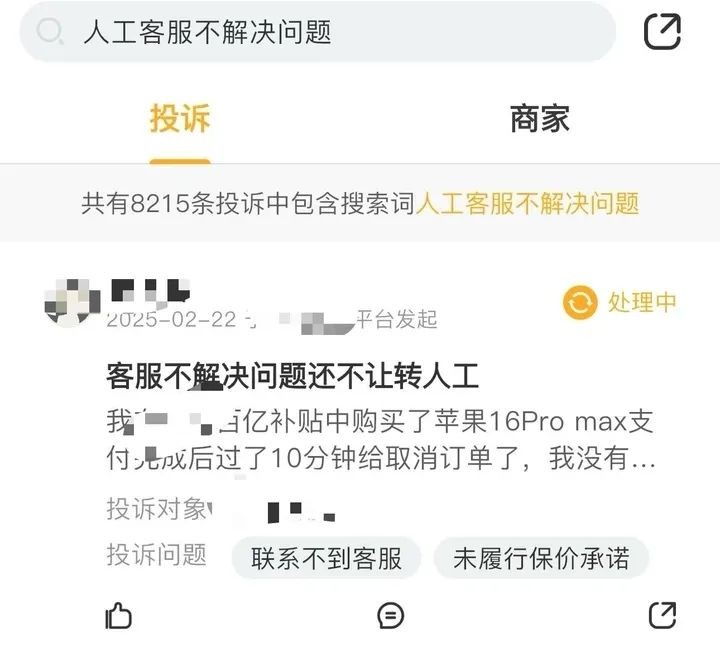Share the complaint post
The image size is (720, 652).
pos(662,616)
